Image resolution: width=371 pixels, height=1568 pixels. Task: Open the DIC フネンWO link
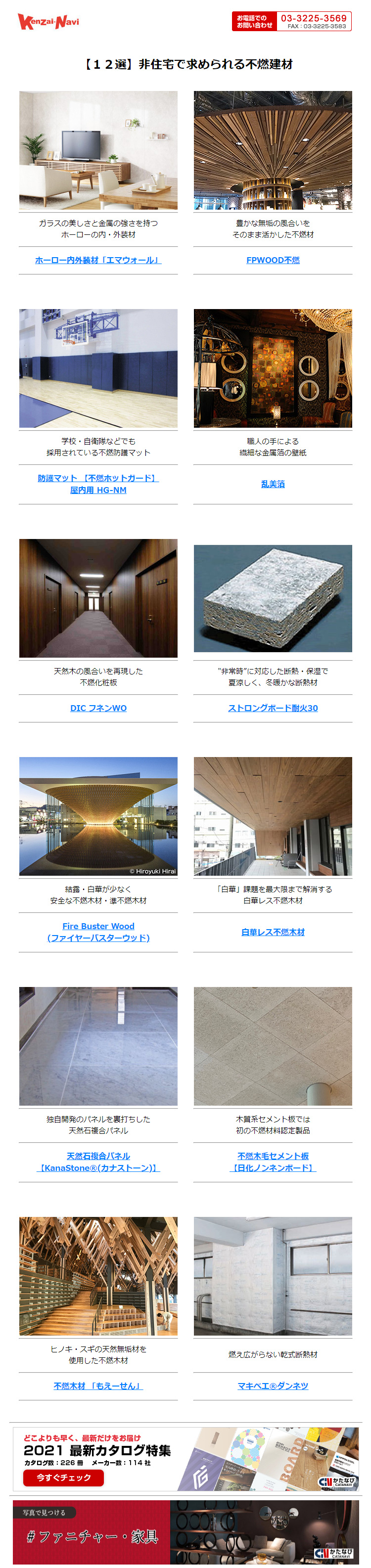click(98, 707)
